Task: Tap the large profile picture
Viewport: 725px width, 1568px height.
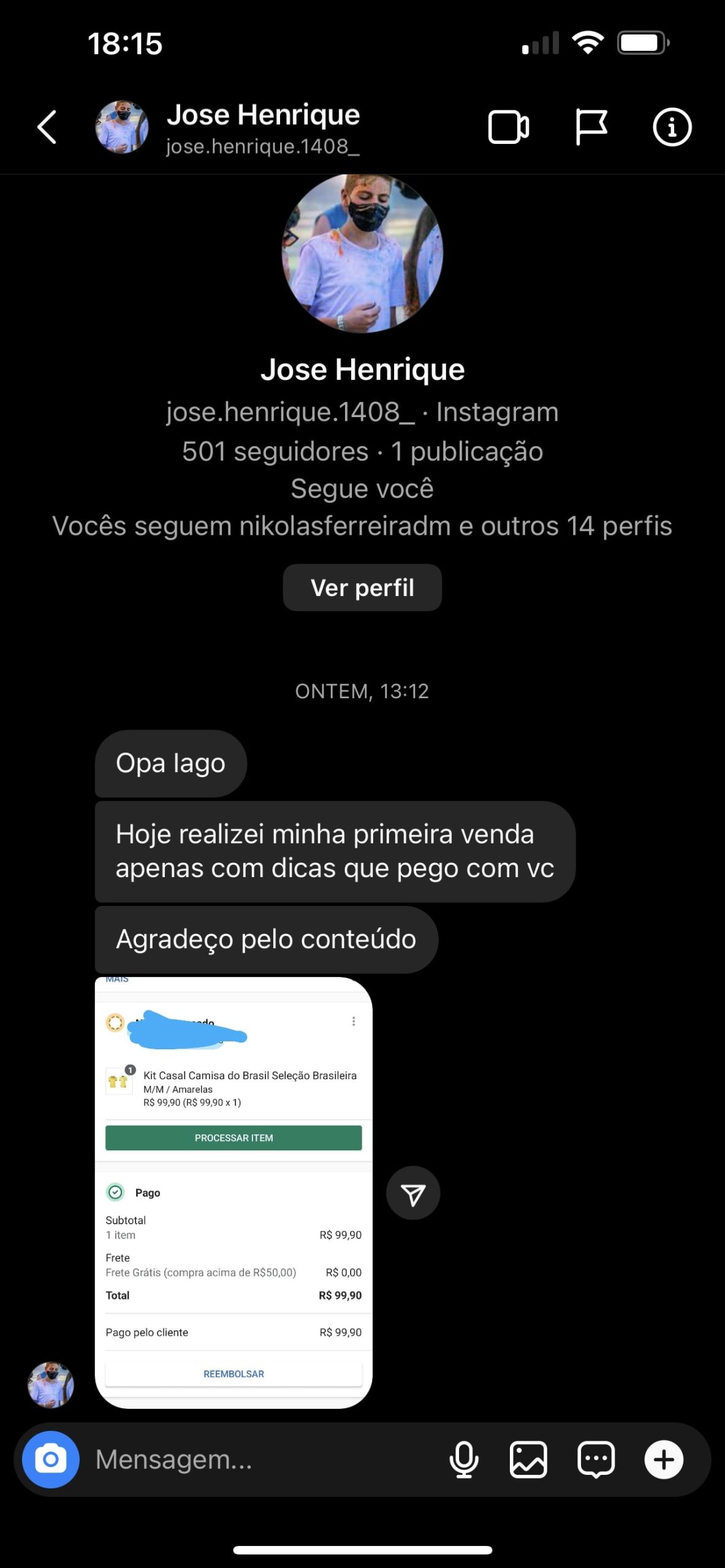Action: click(x=362, y=253)
